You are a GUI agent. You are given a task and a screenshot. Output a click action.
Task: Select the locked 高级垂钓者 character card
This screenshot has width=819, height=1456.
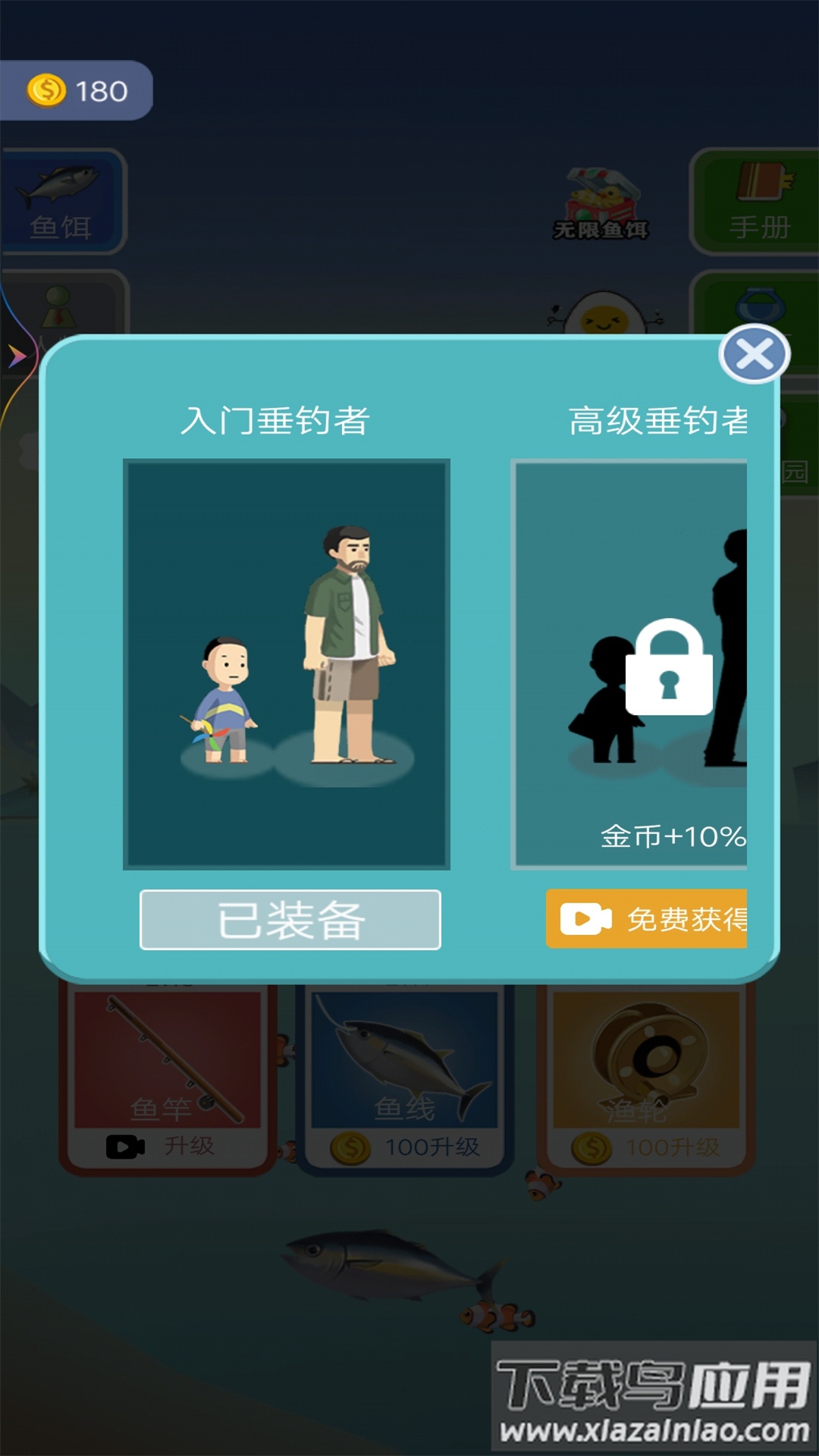pos(630,664)
